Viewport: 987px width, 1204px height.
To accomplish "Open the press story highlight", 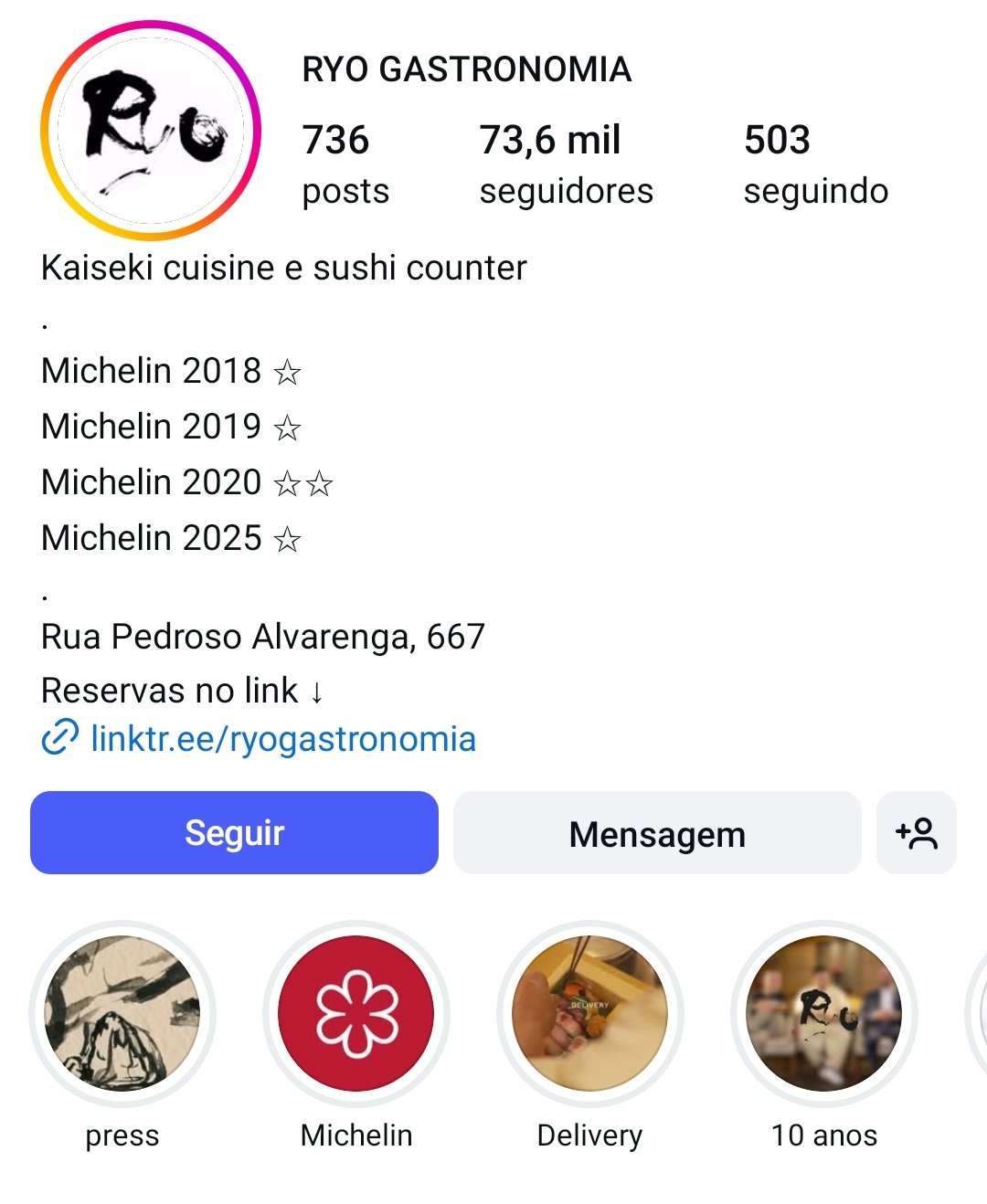I will 122,1014.
